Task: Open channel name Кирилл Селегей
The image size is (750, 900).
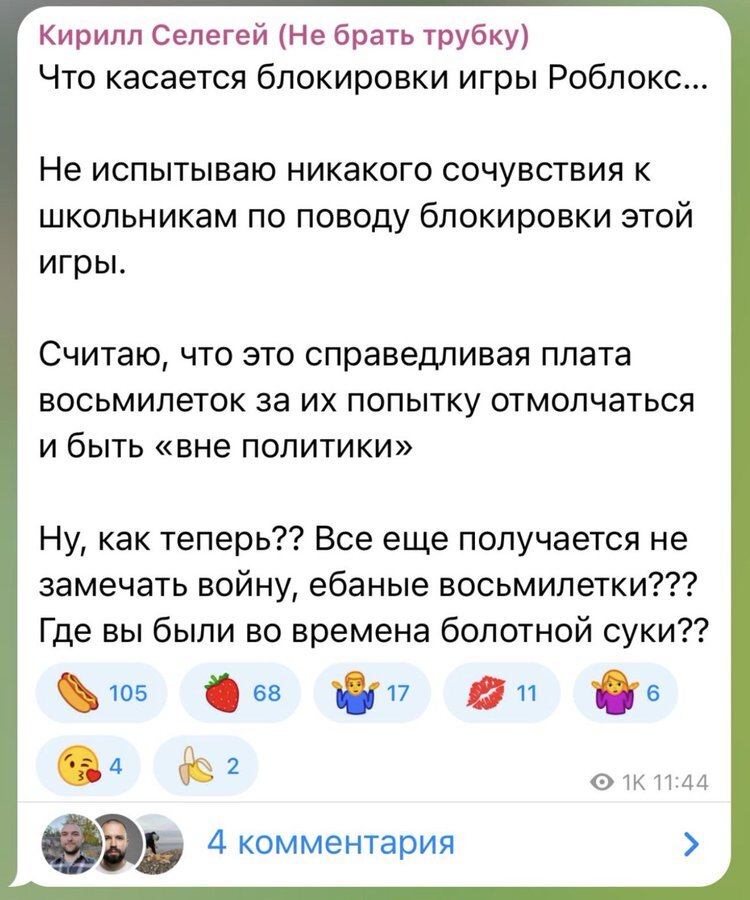Action: click(x=283, y=38)
